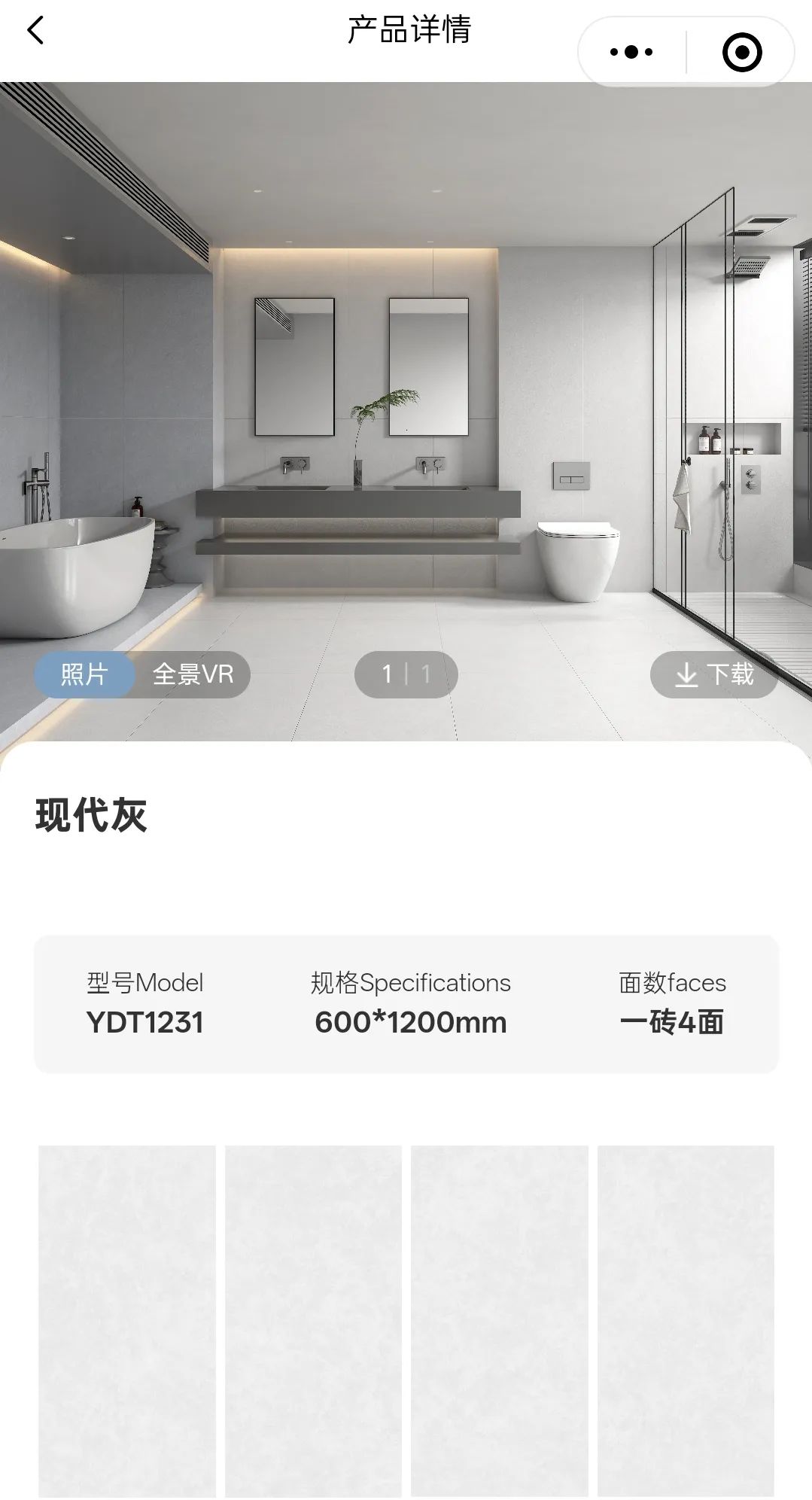
Task: Go back from product details
Action: click(x=35, y=31)
